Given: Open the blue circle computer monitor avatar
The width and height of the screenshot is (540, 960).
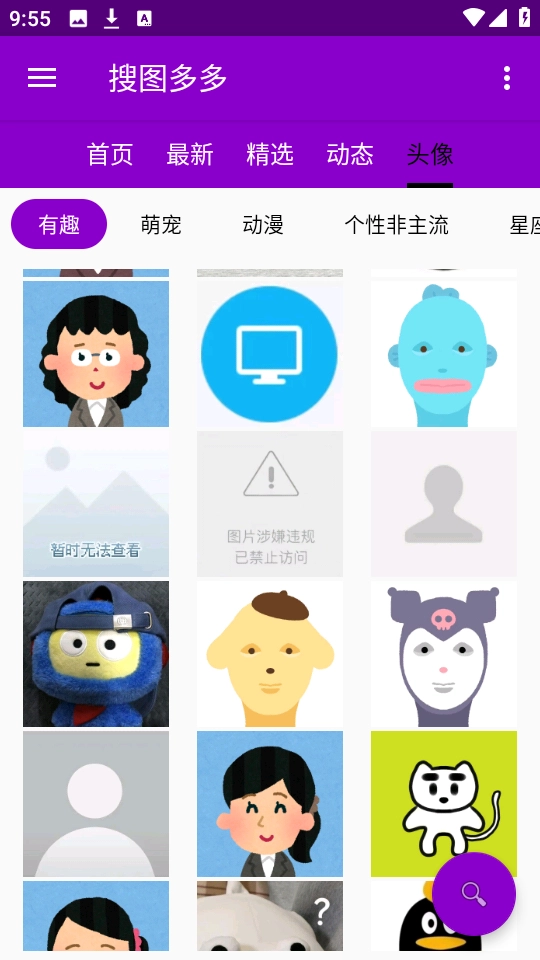Looking at the screenshot, I should [270, 354].
